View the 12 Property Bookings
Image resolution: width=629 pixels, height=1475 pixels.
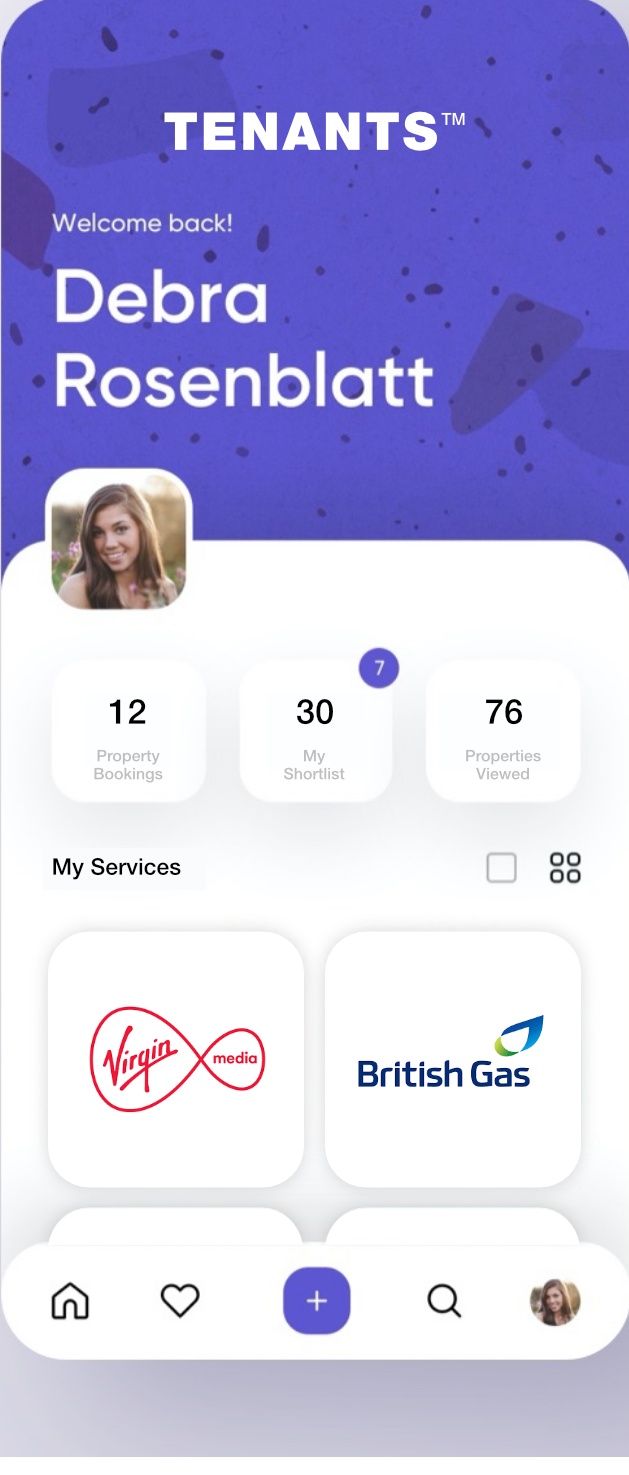pos(128,731)
